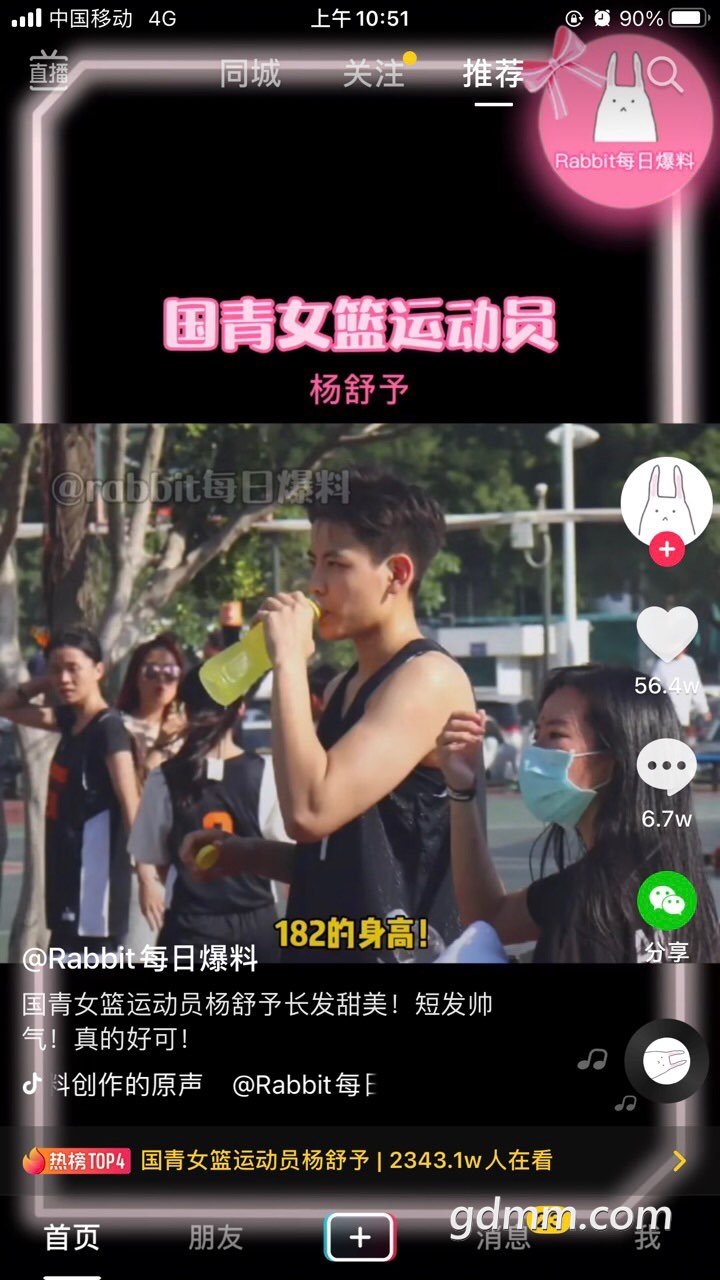The image size is (720, 1280).
Task: Create a new video with plus button
Action: click(x=360, y=1238)
